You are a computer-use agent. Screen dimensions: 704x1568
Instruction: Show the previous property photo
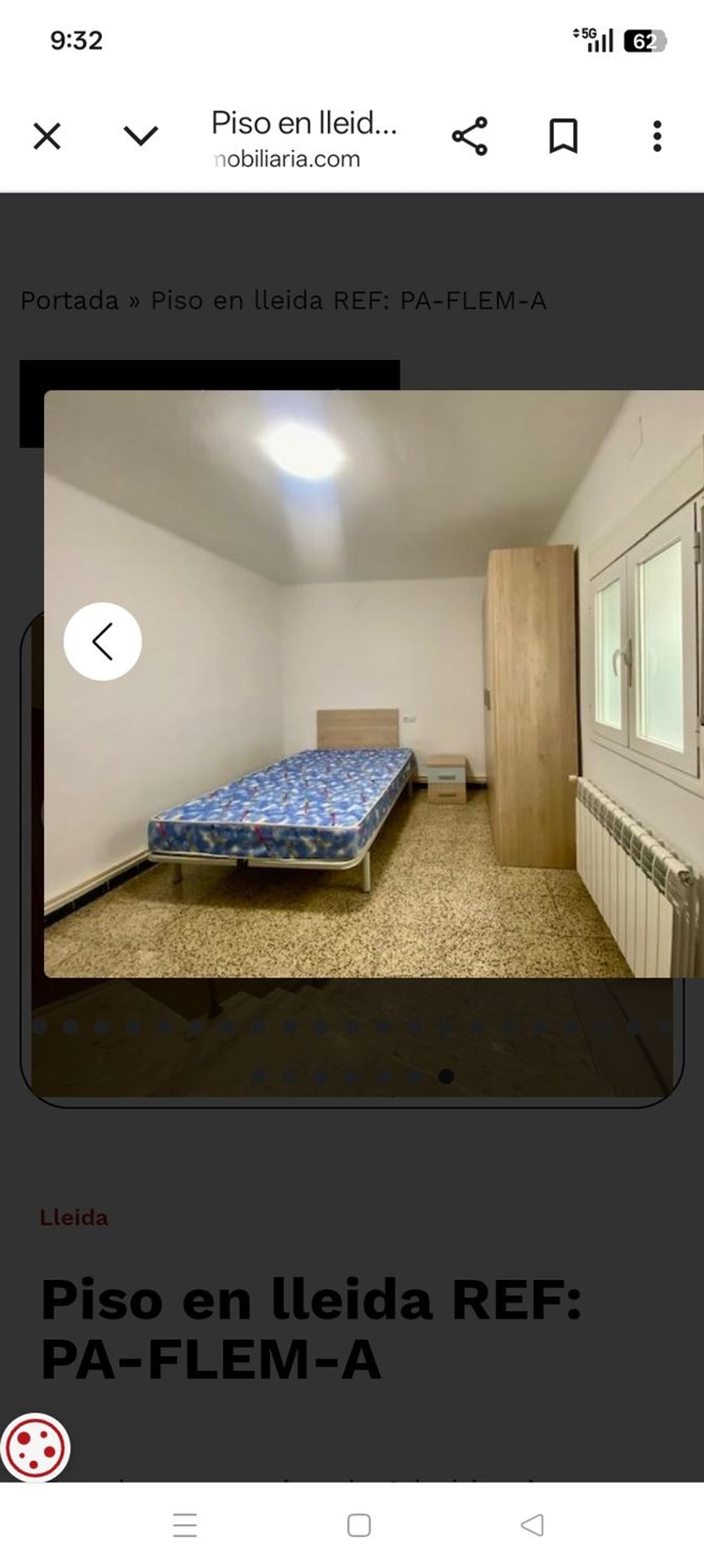click(x=102, y=642)
